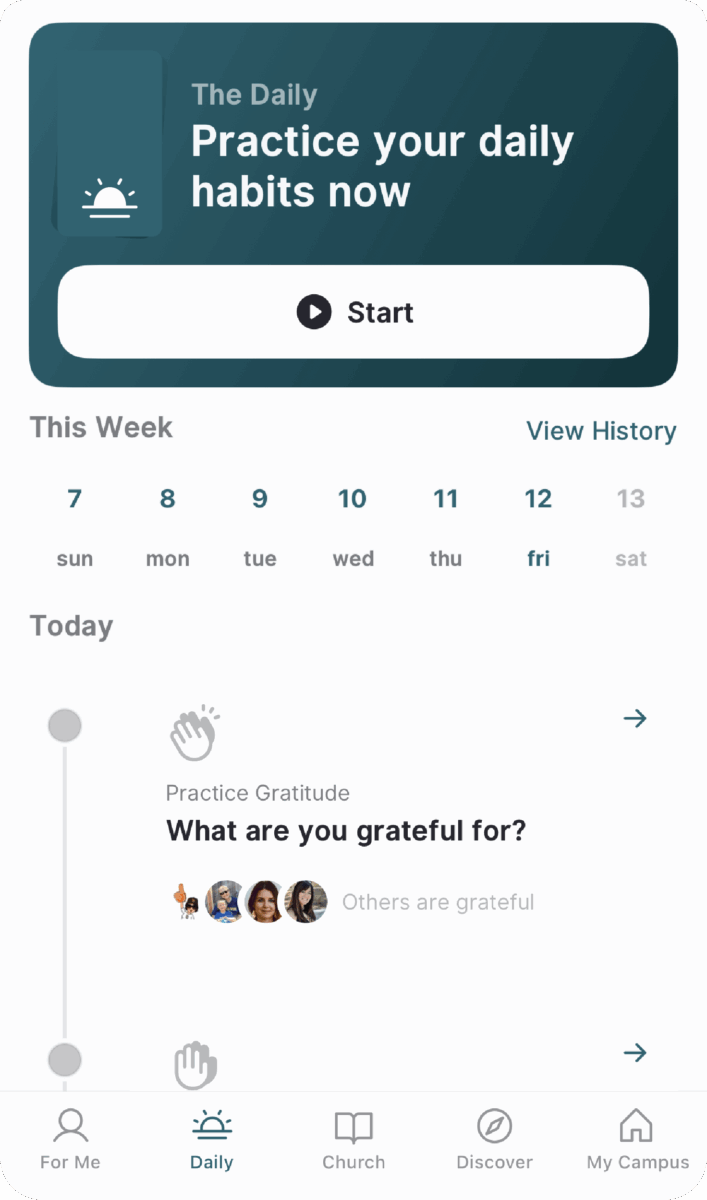Switch to the Daily tab

point(211,1140)
